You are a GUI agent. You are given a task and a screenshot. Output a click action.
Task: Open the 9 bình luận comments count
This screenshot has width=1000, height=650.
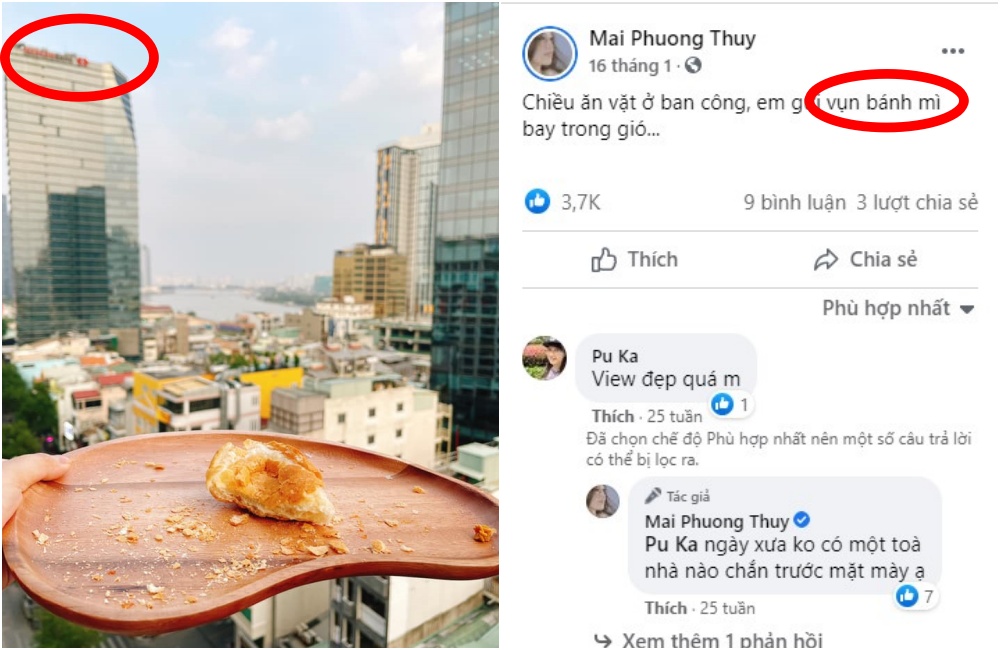coord(794,202)
